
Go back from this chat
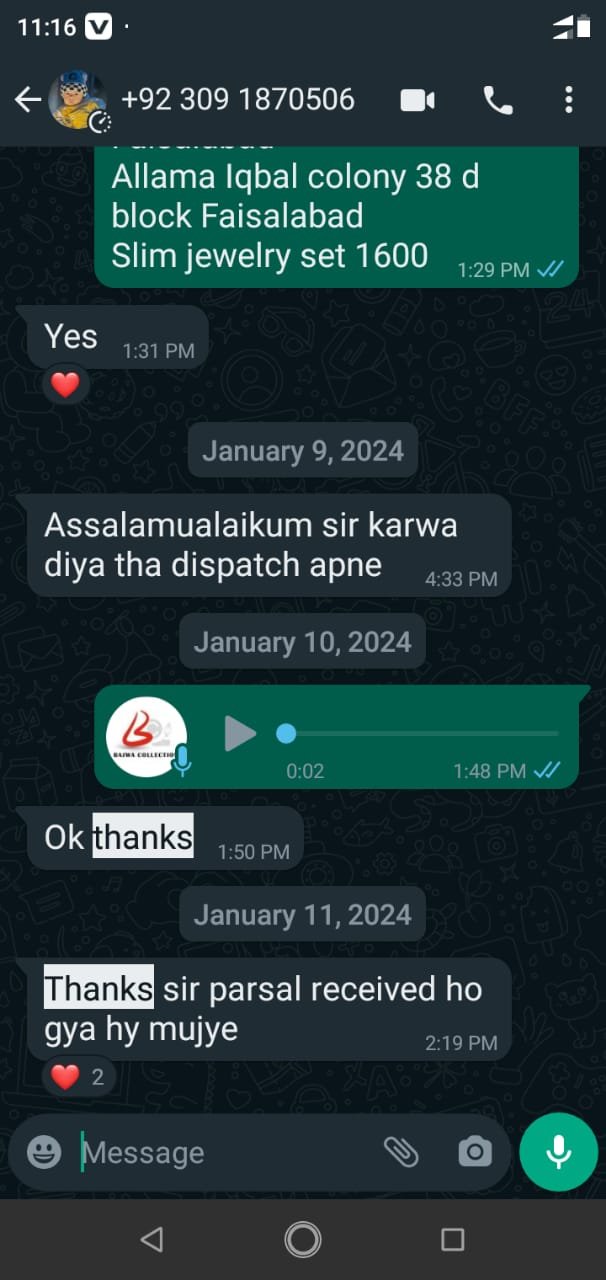pos(27,99)
